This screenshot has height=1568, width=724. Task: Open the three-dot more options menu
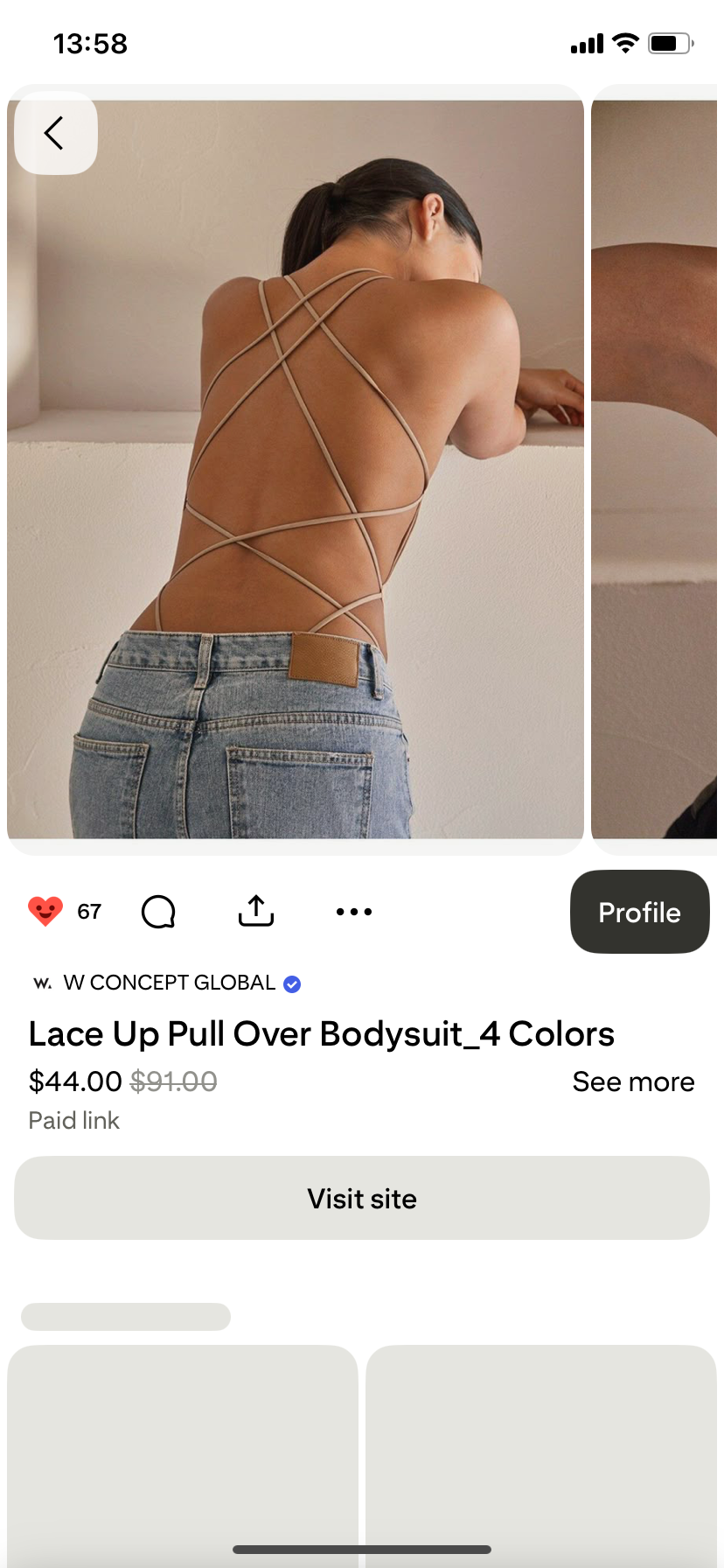coord(354,912)
